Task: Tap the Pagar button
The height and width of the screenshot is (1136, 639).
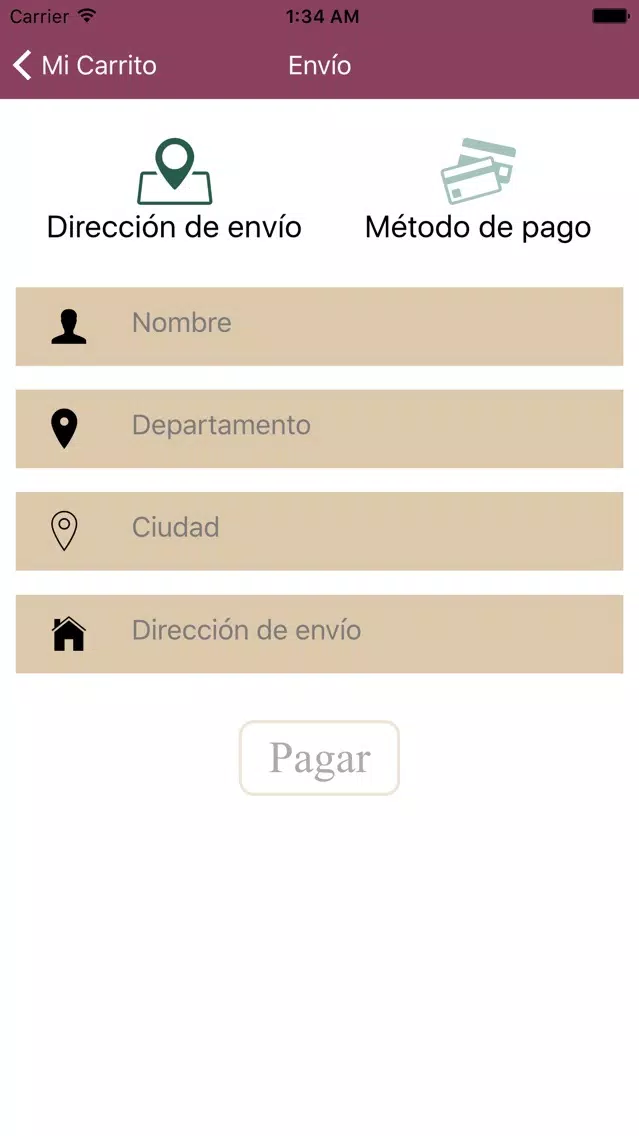Action: tap(320, 758)
